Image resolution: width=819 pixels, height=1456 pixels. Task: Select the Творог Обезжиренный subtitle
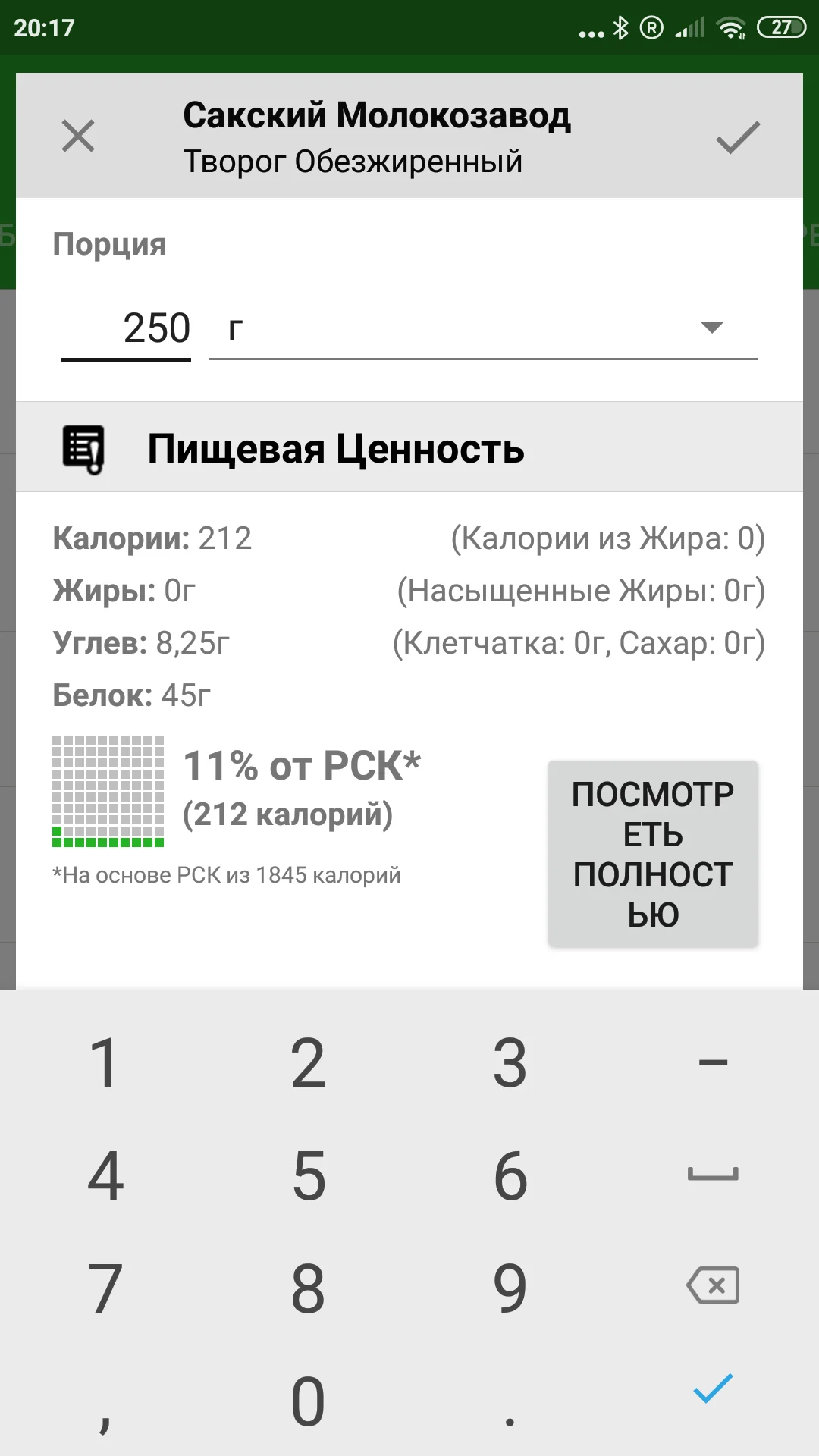353,160
